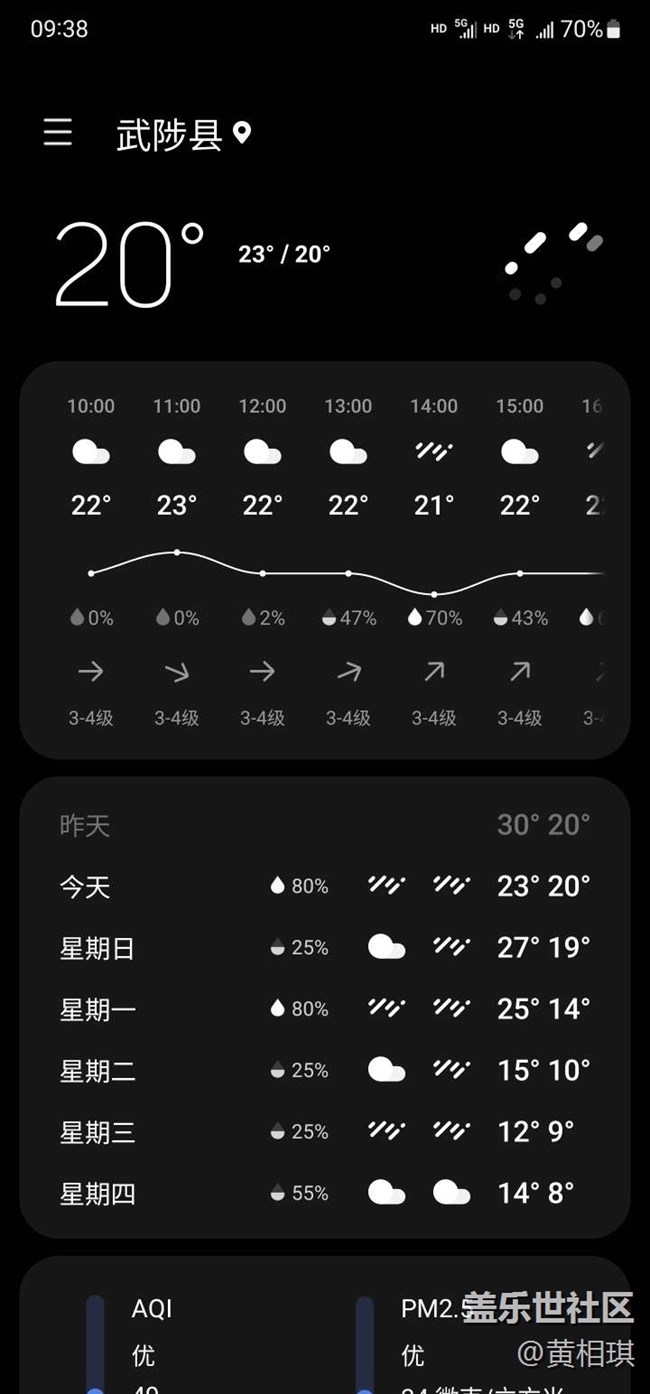Open 星期一 forecast row
Viewport: 650px width, 1394px height.
(x=325, y=1009)
